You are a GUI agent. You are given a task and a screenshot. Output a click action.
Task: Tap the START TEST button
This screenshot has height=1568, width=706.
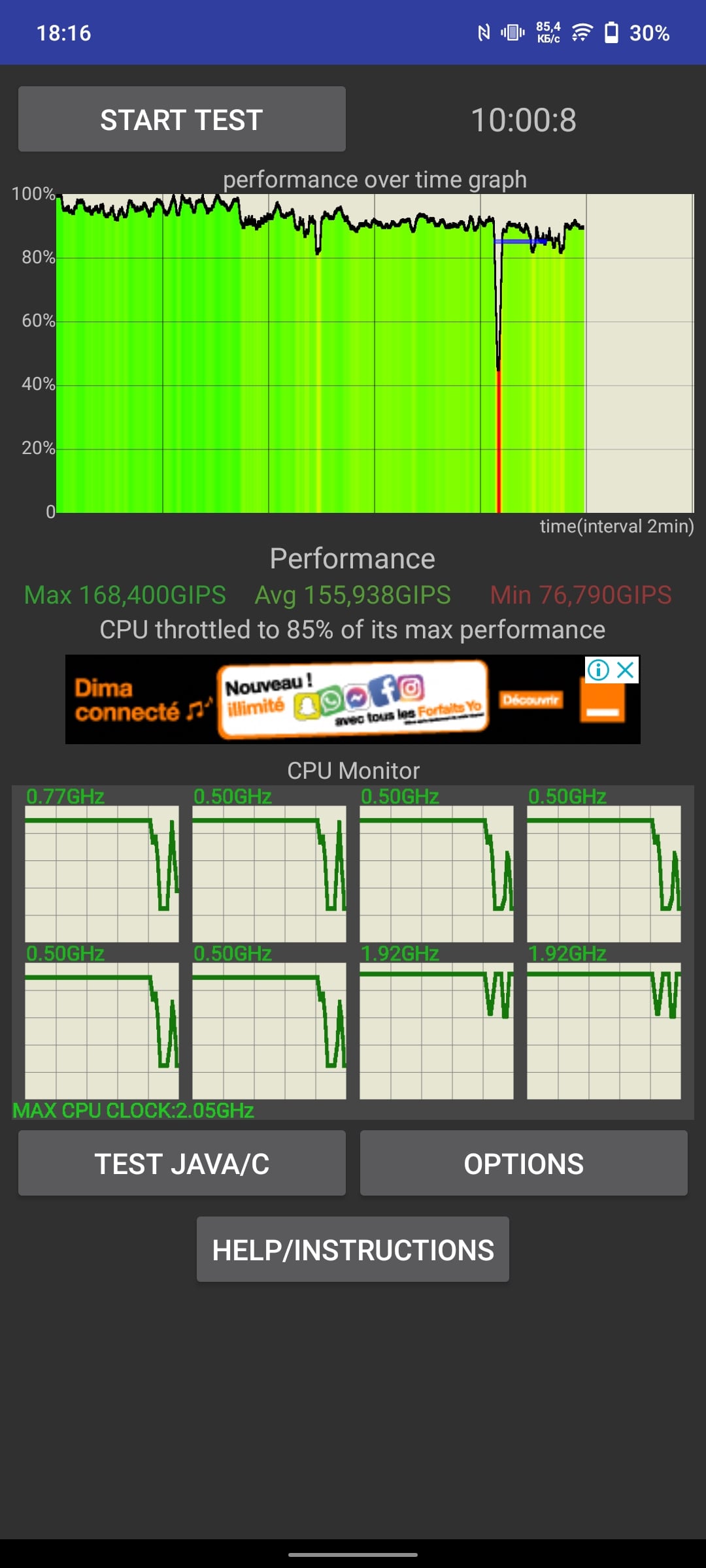pyautogui.click(x=182, y=119)
